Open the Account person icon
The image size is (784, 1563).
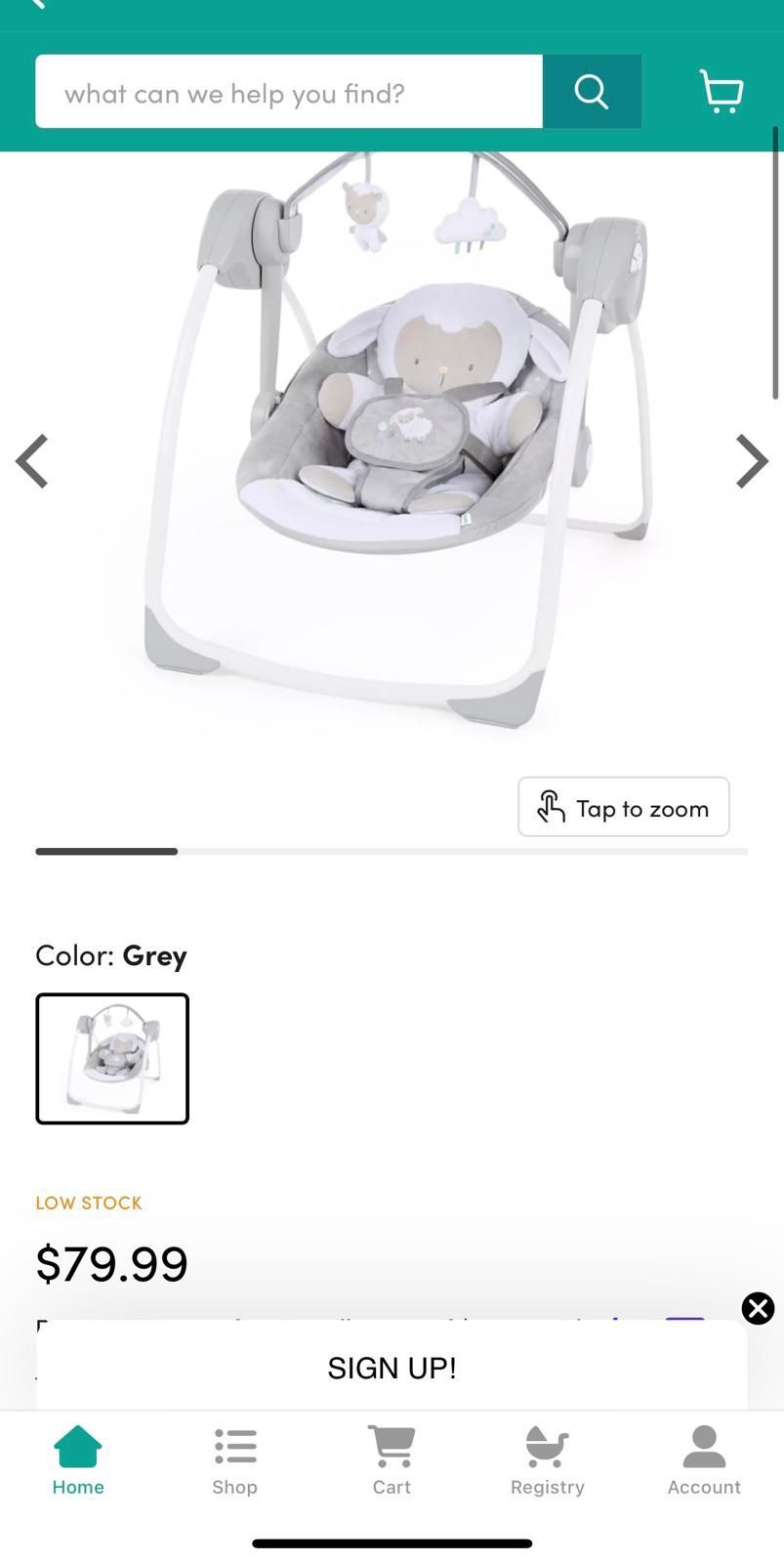[x=703, y=1456]
